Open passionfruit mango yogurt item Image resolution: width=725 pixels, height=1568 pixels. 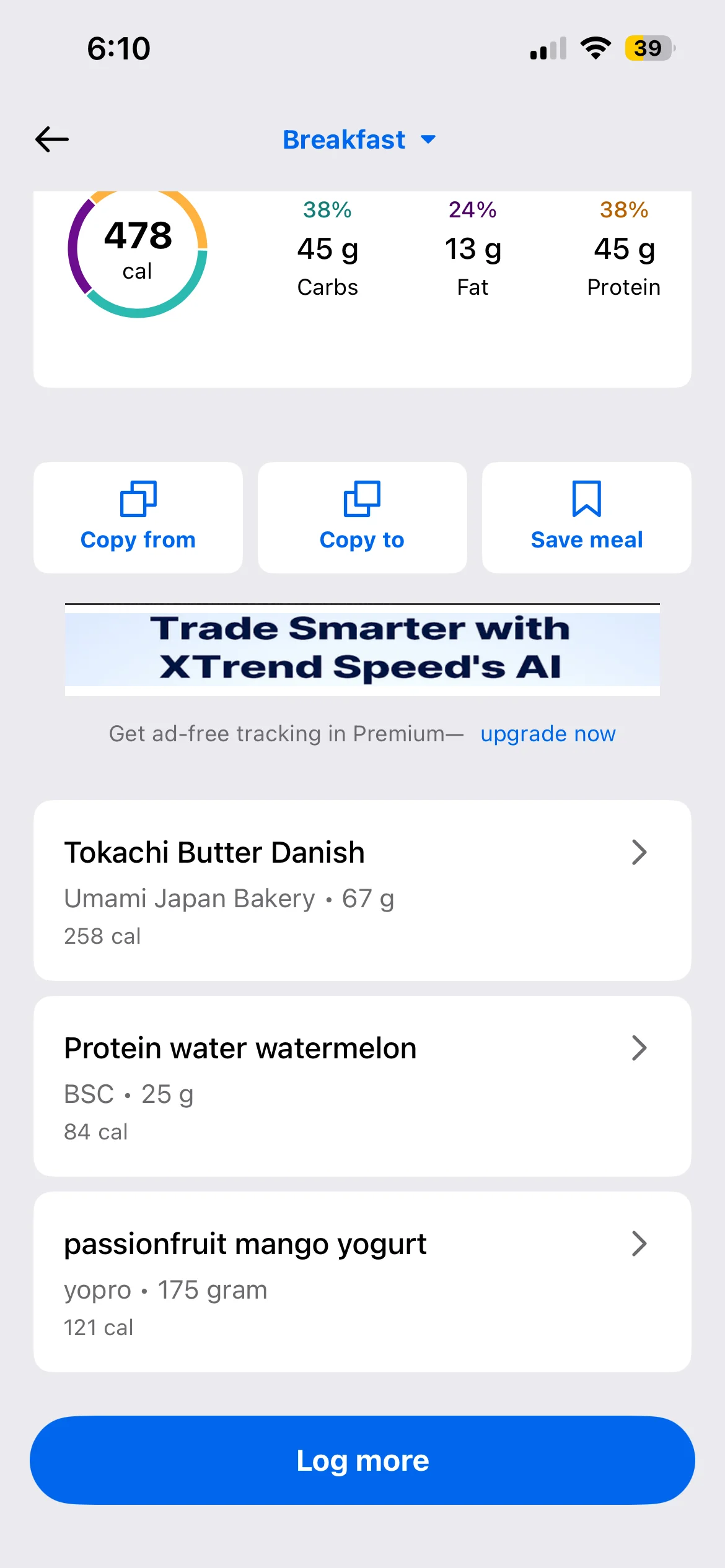coord(362,1281)
